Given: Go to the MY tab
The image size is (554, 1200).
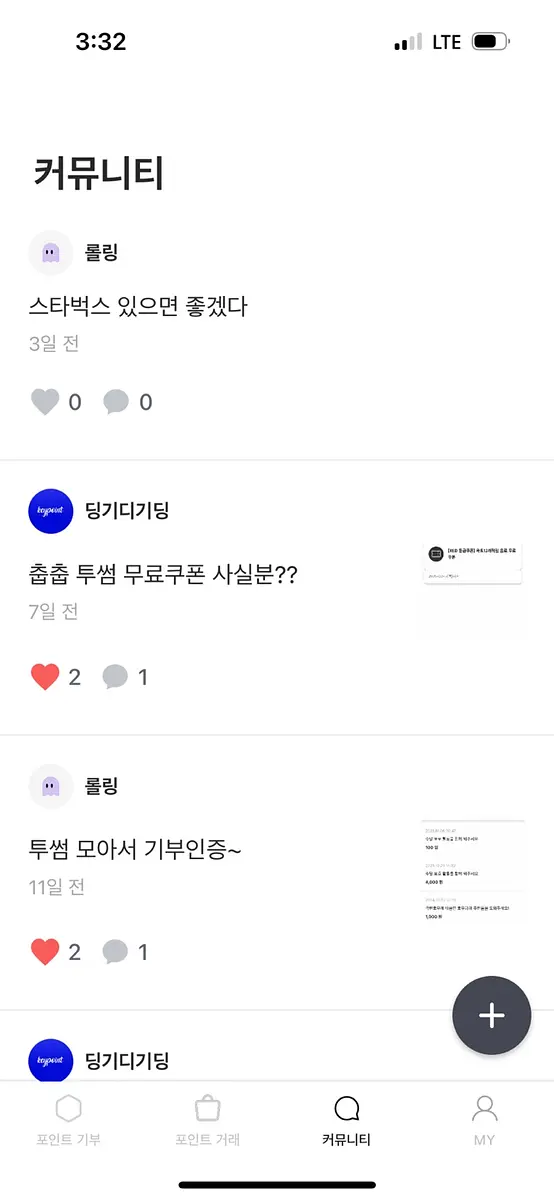Looking at the screenshot, I should [x=485, y=1121].
